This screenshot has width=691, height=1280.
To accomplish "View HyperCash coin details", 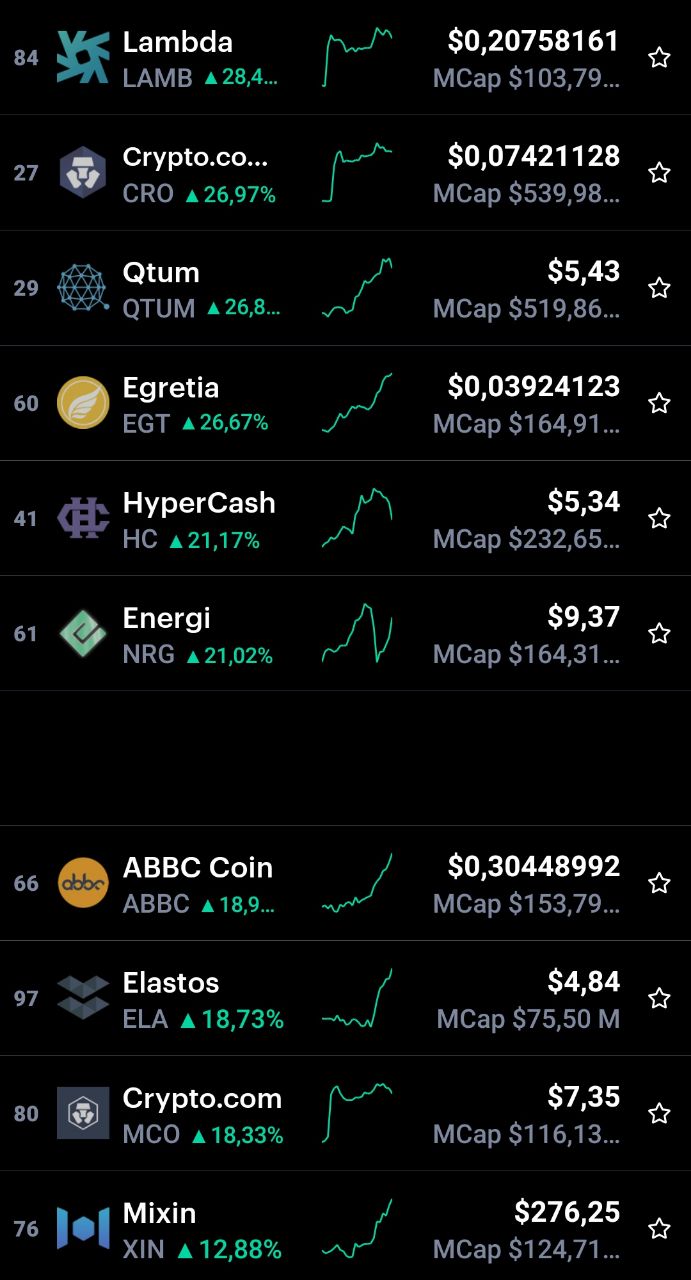I will (x=345, y=518).
